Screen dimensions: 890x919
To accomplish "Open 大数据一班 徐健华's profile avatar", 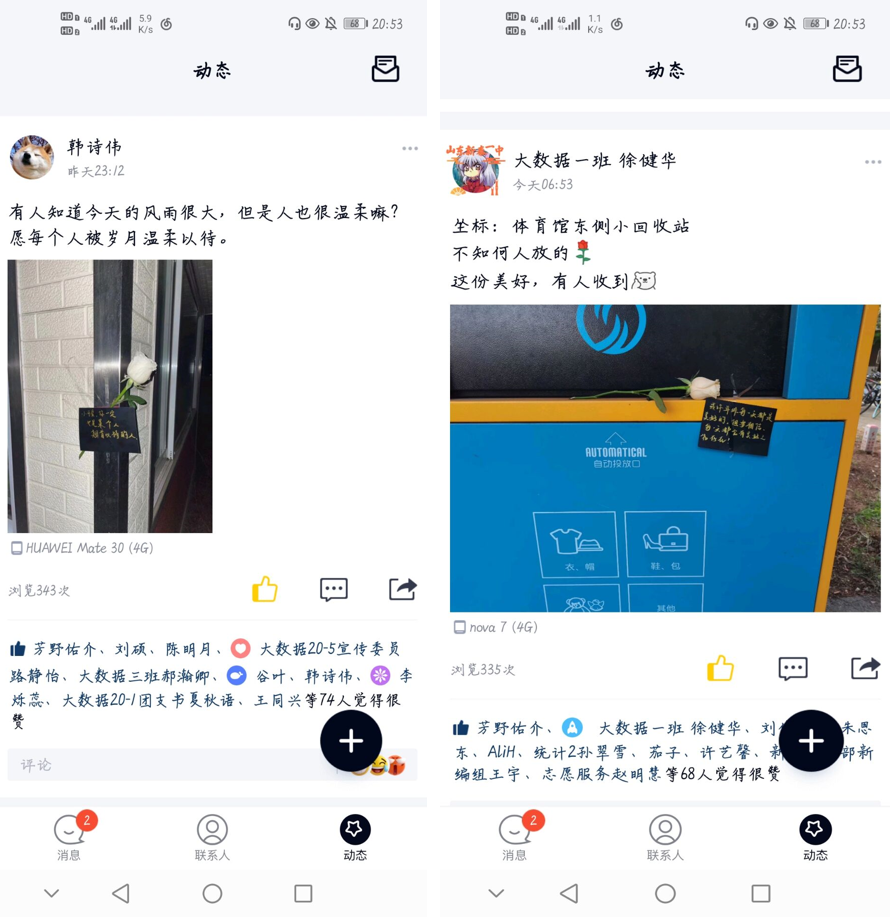I will pos(475,170).
